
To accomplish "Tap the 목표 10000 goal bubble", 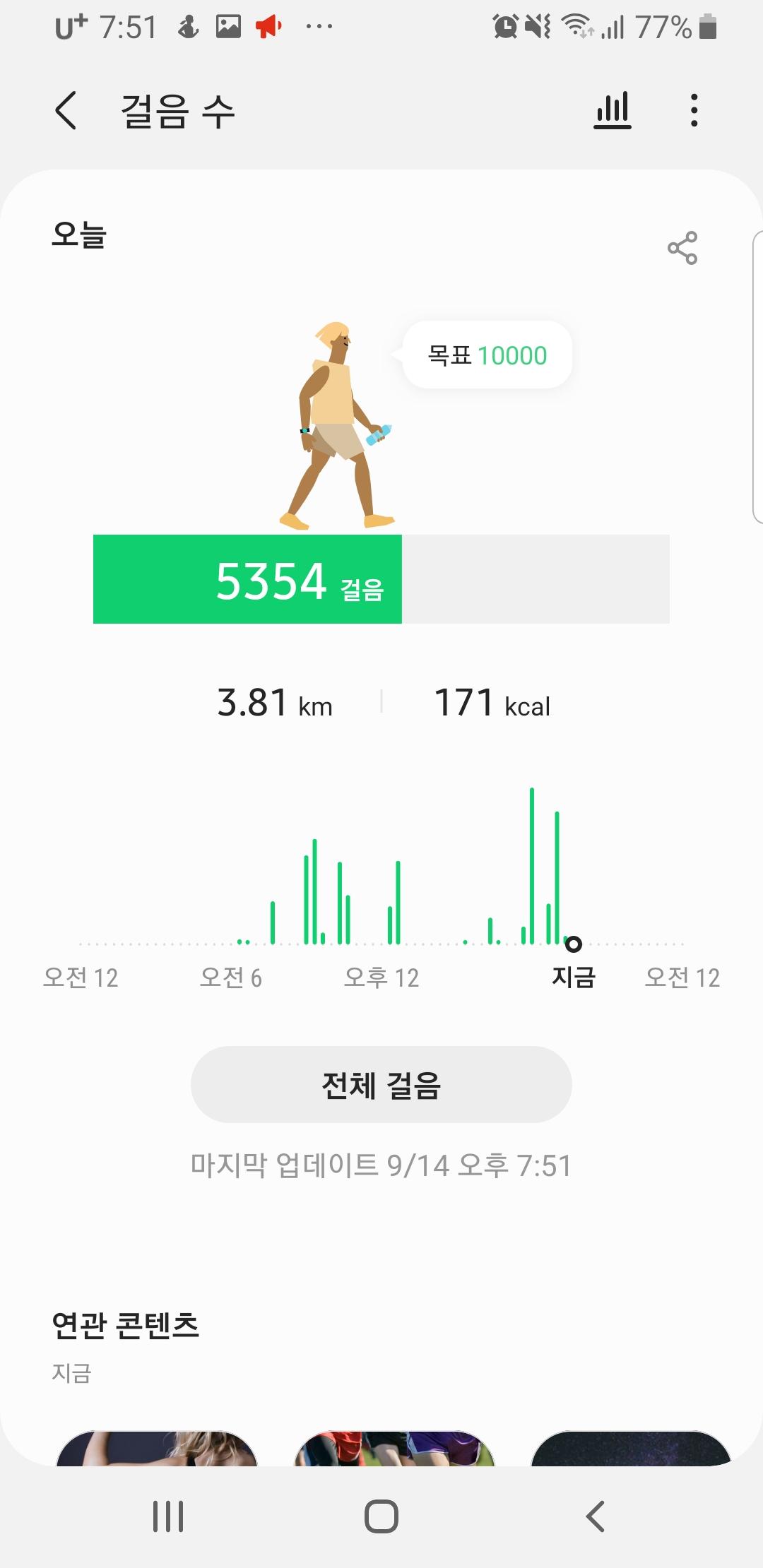I will tap(487, 355).
